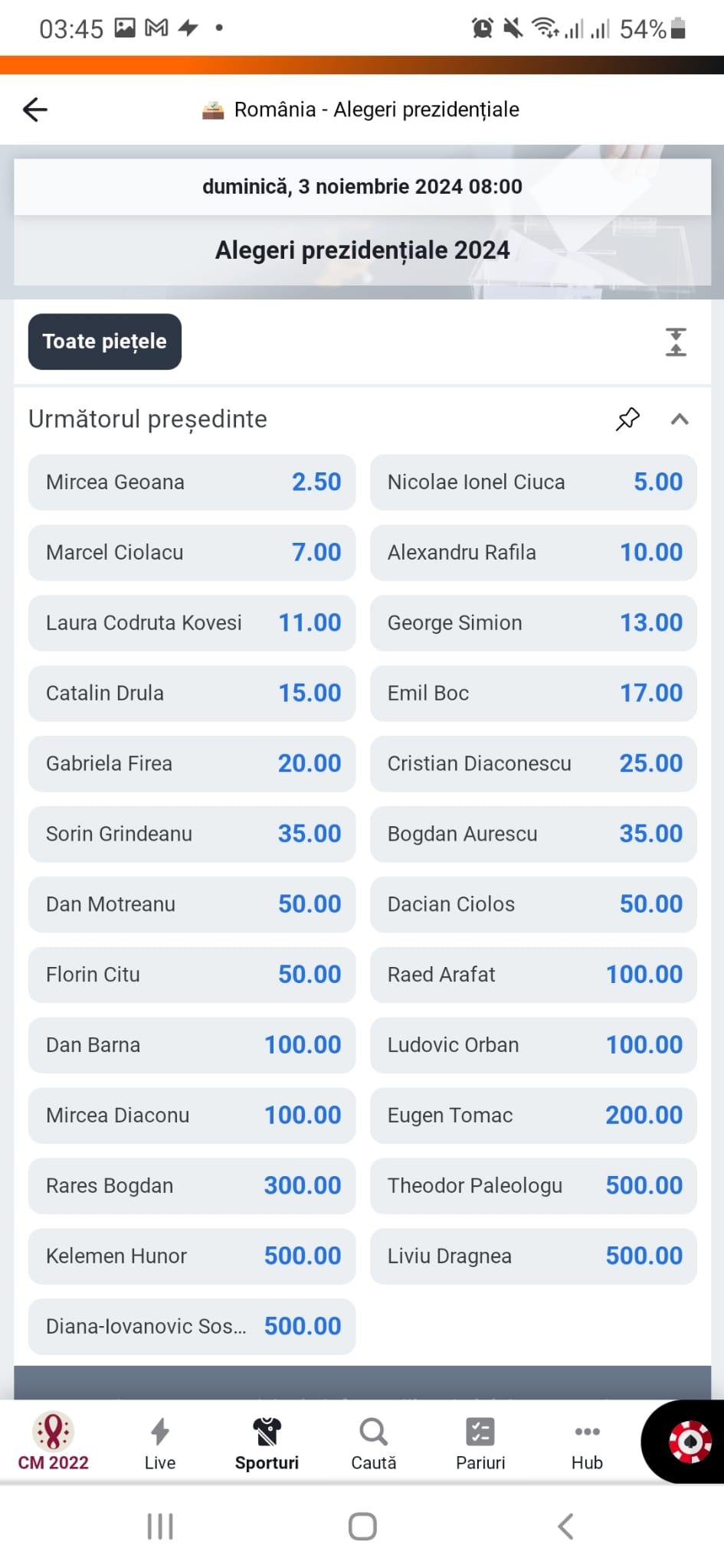Viewport: 724px width, 1568px height.
Task: Open the casino chip button
Action: [689, 1441]
